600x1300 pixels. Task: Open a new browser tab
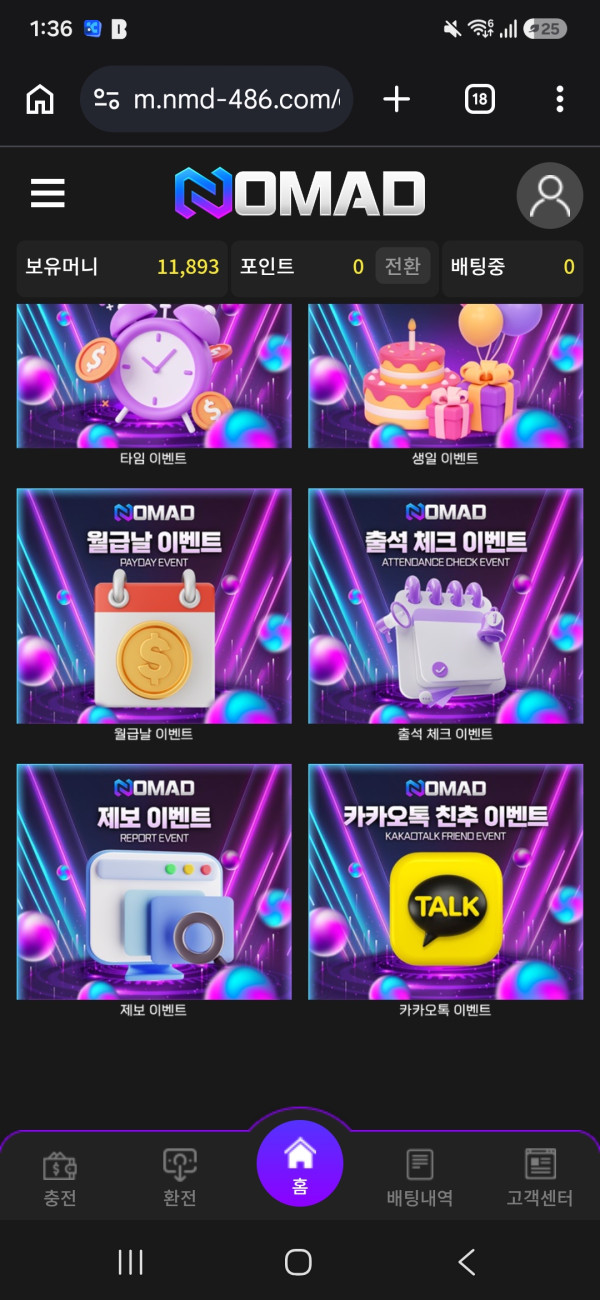[397, 99]
